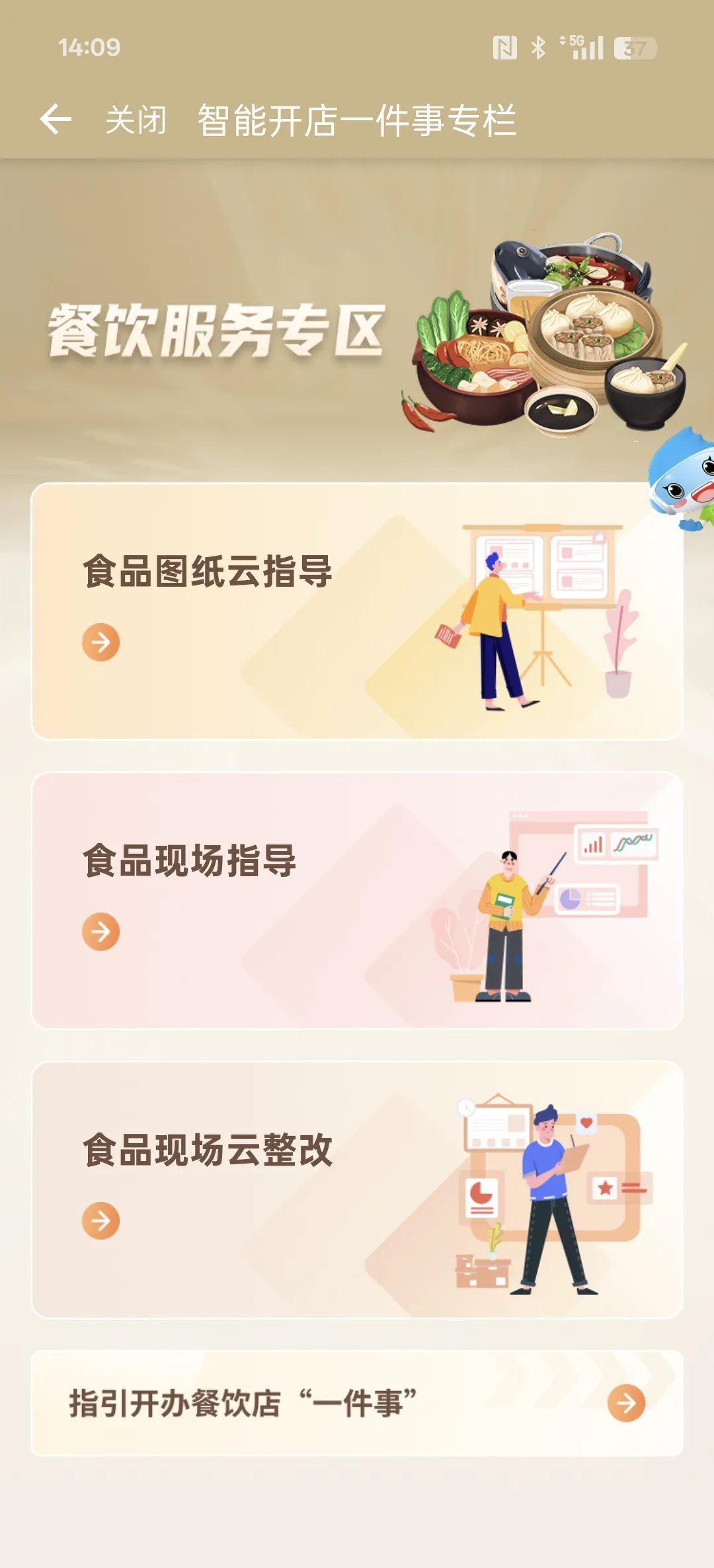Open the 食品图纸云指导 card
The width and height of the screenshot is (714, 1568).
pyautogui.click(x=357, y=611)
